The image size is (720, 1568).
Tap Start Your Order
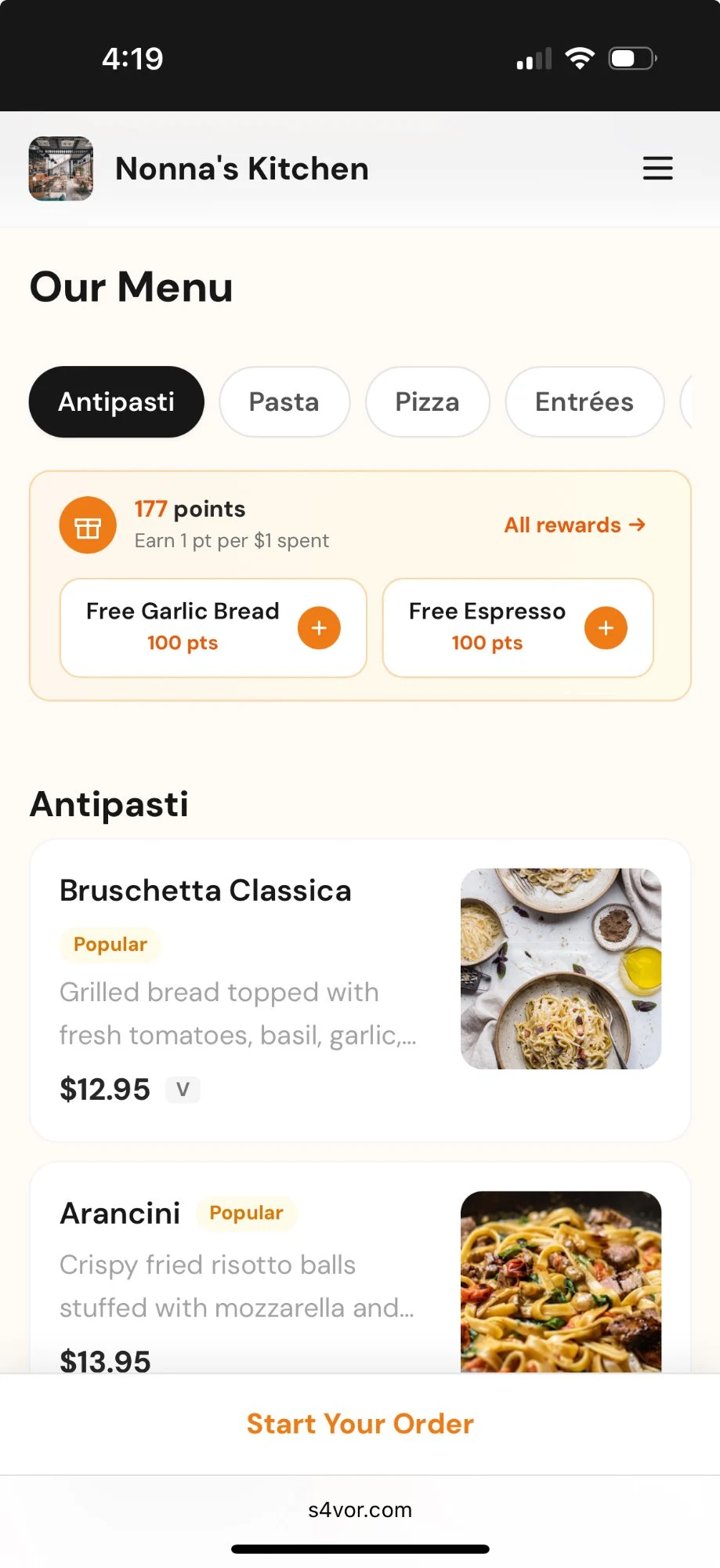[x=360, y=1422]
